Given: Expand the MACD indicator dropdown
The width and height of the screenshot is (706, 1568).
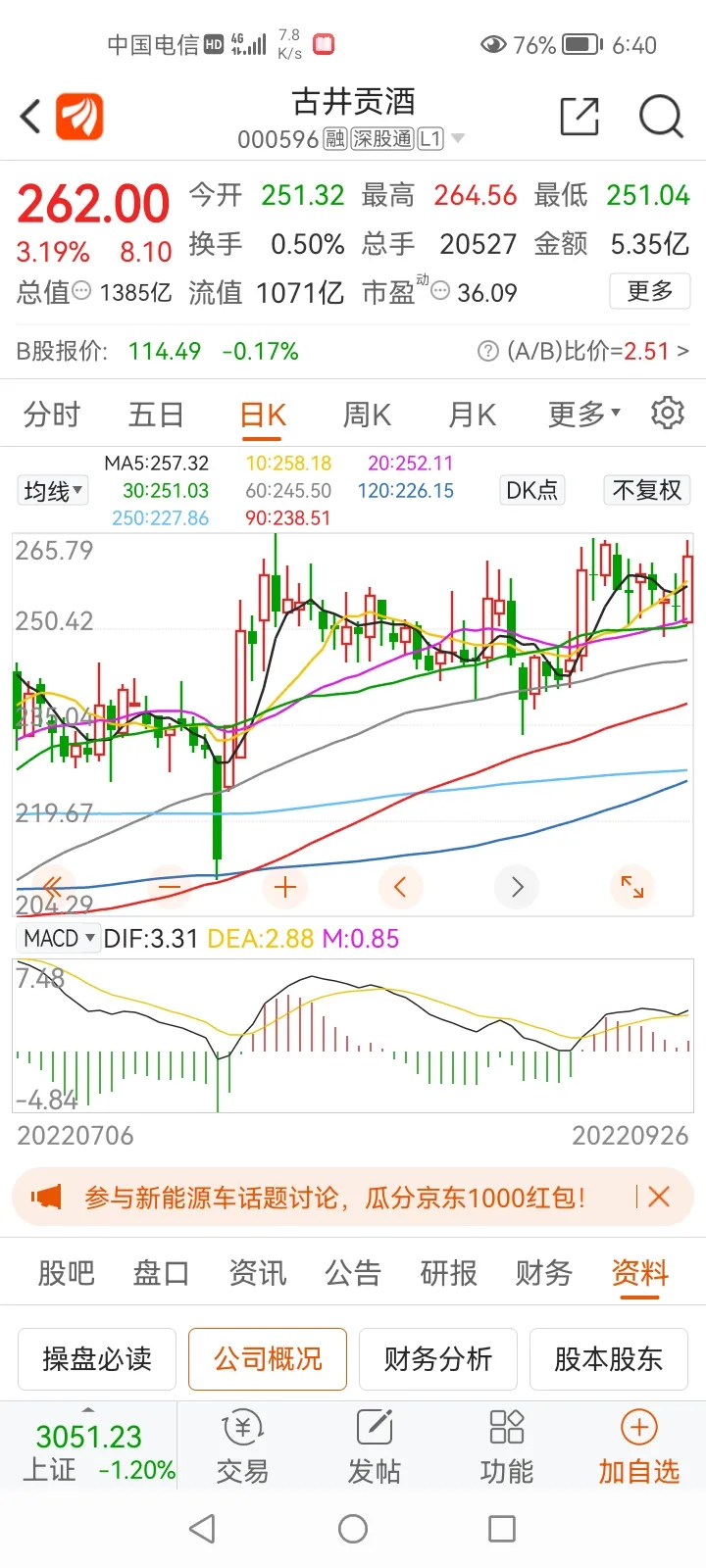Looking at the screenshot, I should point(59,938).
